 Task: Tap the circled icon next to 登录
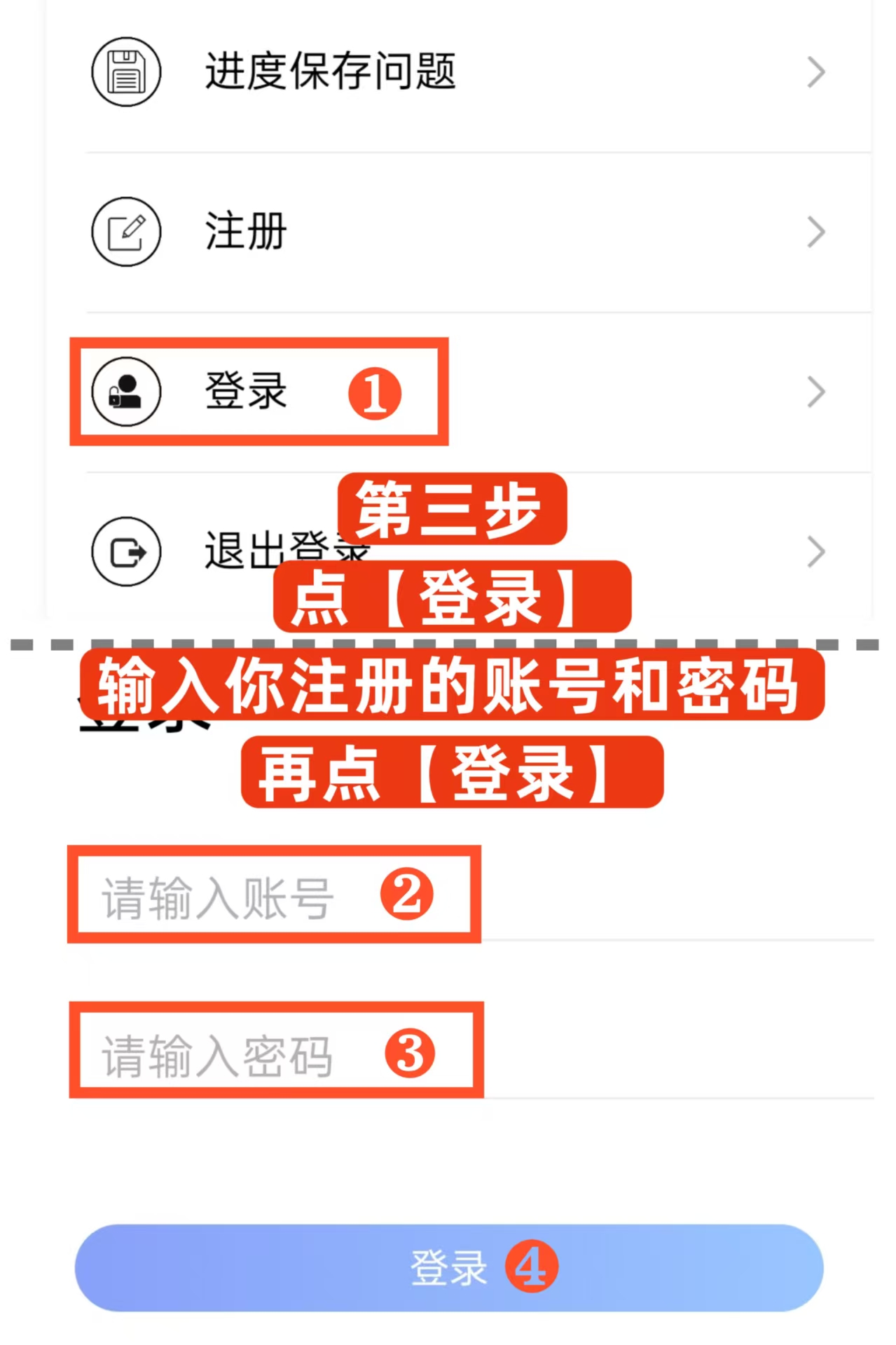pyautogui.click(x=126, y=392)
